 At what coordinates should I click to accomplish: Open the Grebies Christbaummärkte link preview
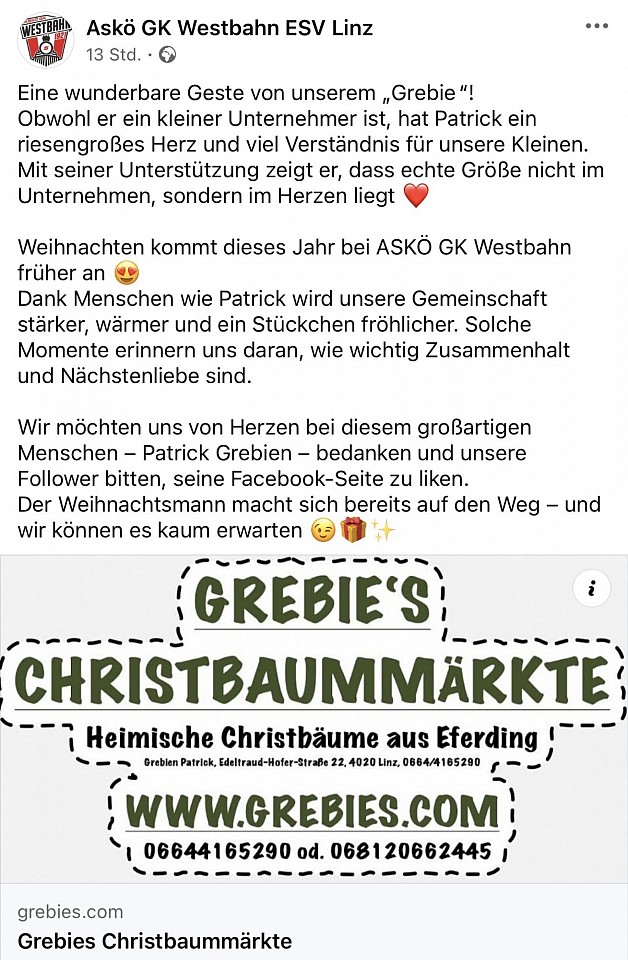point(155,941)
